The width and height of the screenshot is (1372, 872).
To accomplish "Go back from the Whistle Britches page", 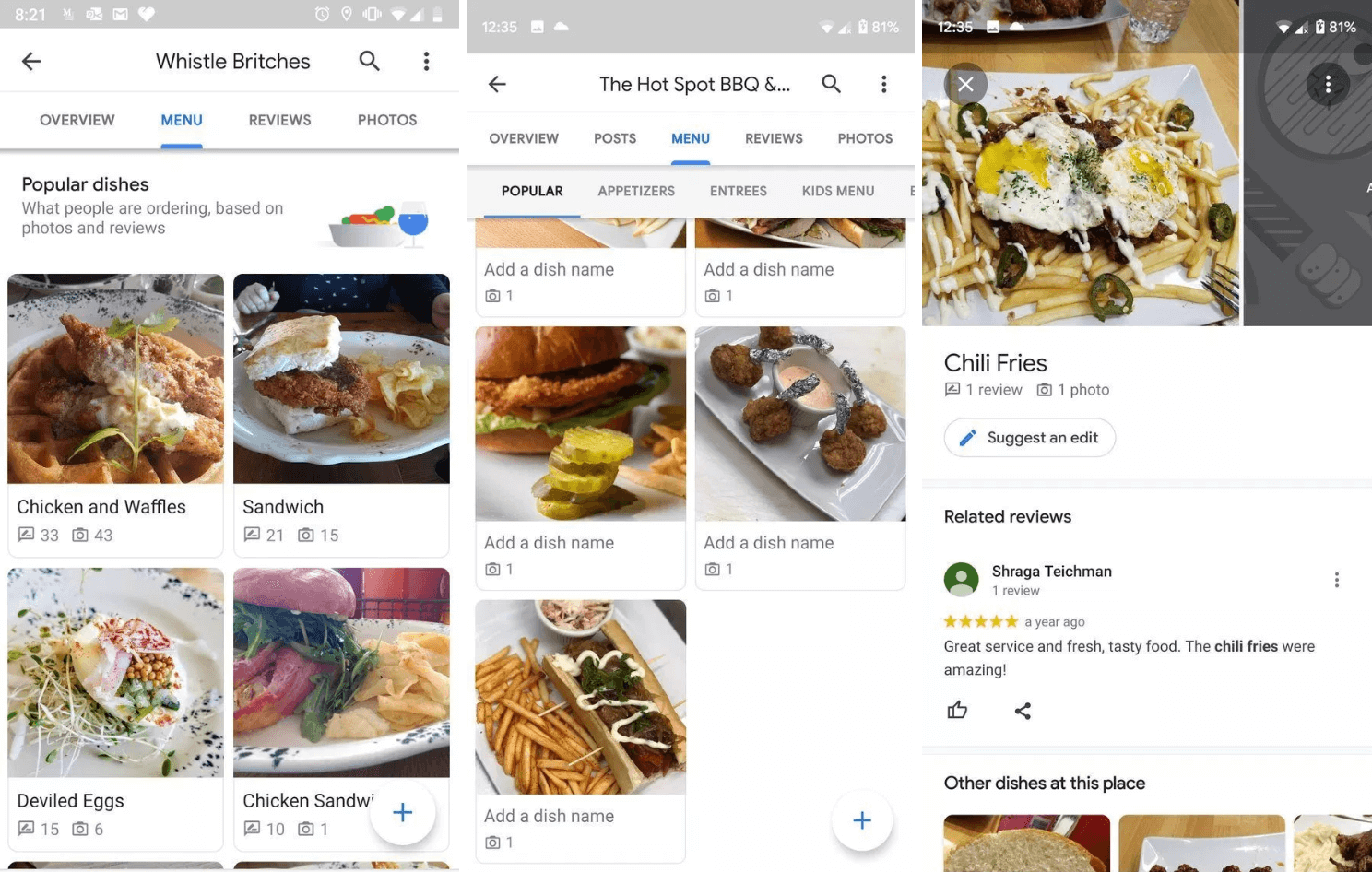I will tap(31, 61).
